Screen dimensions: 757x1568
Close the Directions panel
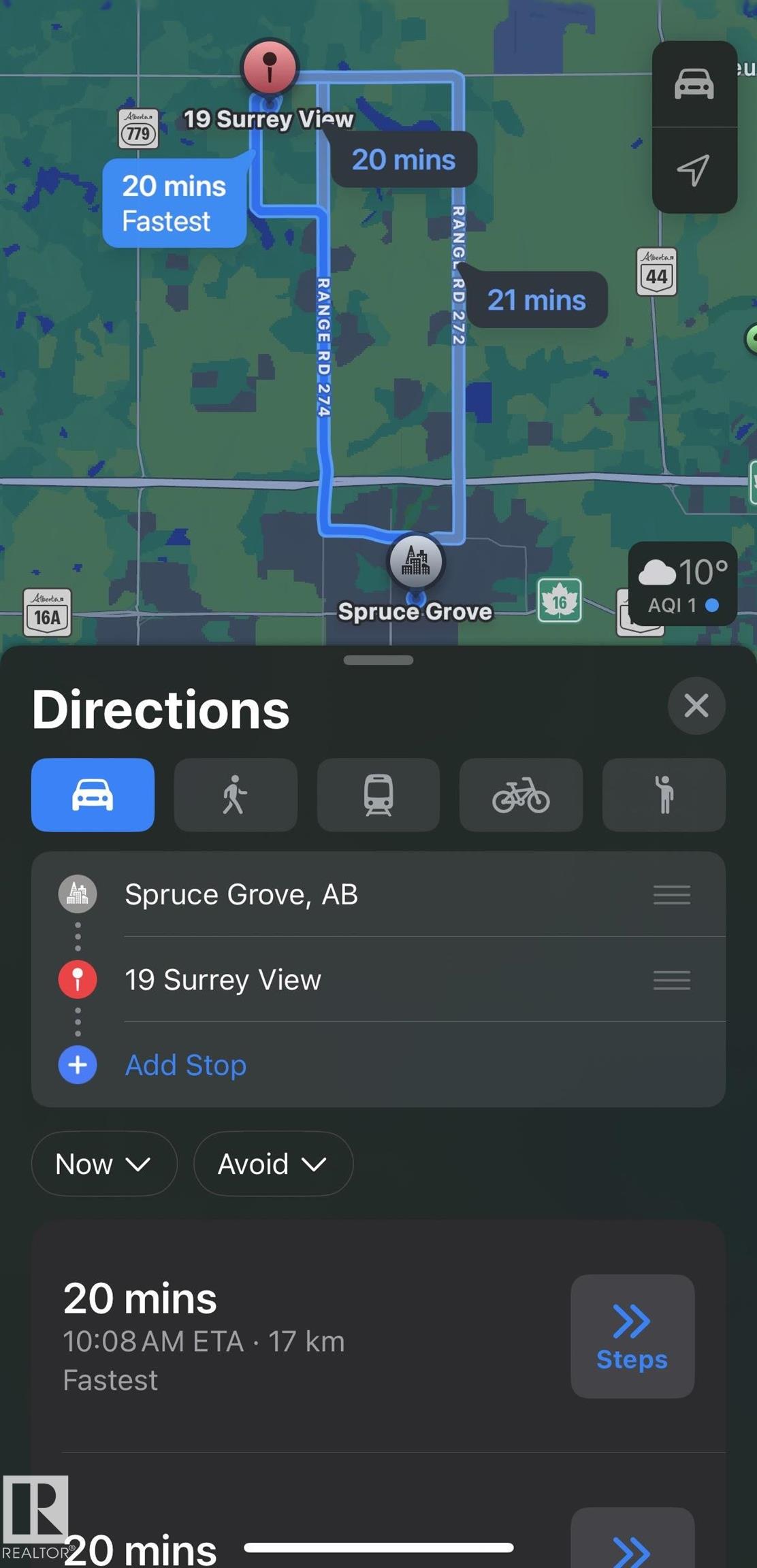click(x=696, y=706)
